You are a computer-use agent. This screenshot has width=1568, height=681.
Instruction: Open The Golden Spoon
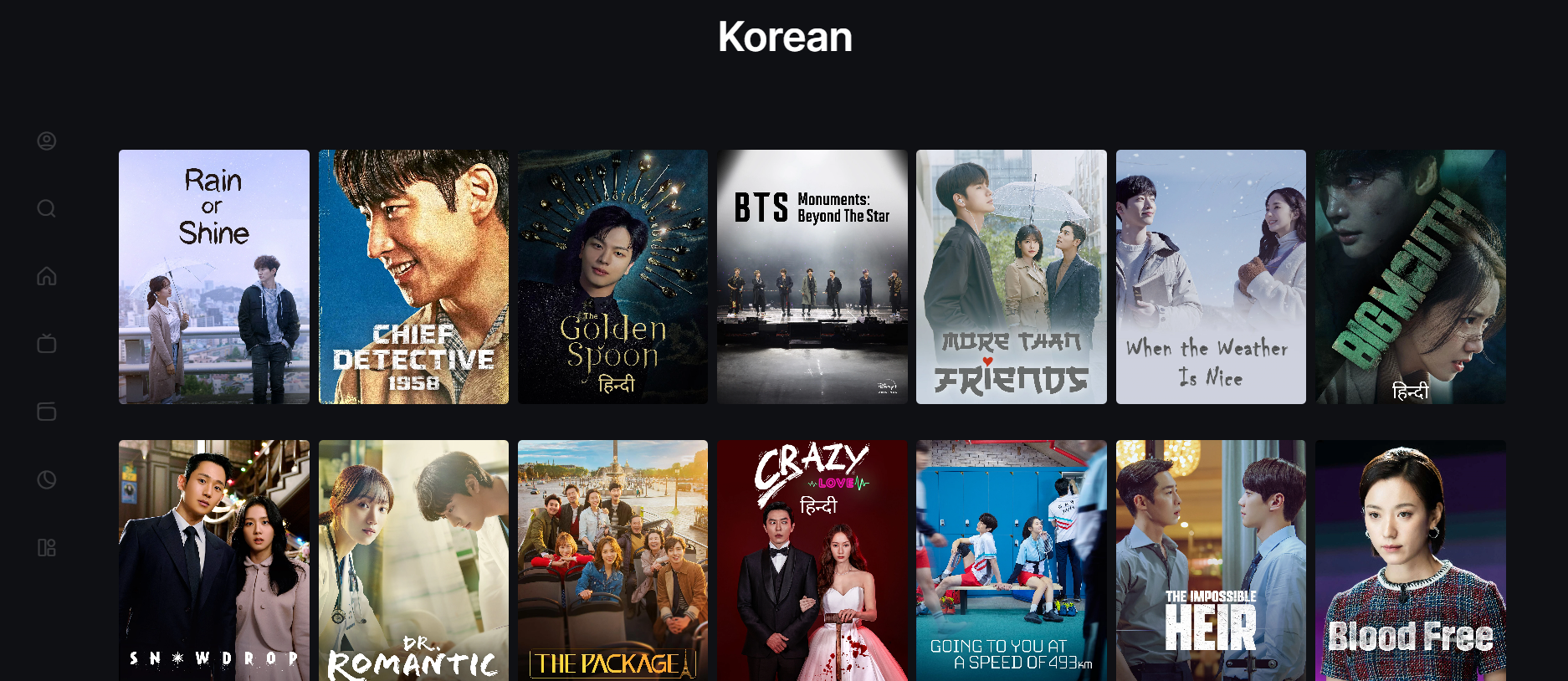tap(612, 277)
